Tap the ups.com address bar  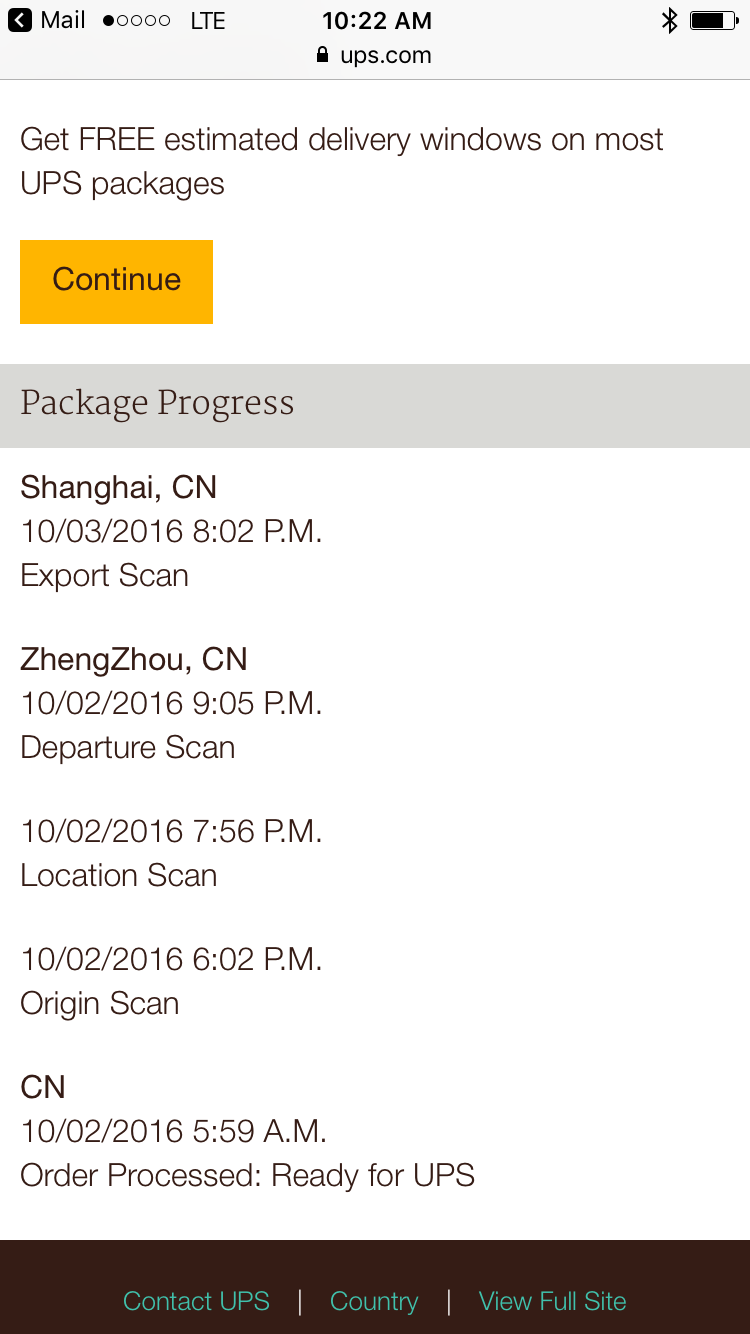[374, 55]
